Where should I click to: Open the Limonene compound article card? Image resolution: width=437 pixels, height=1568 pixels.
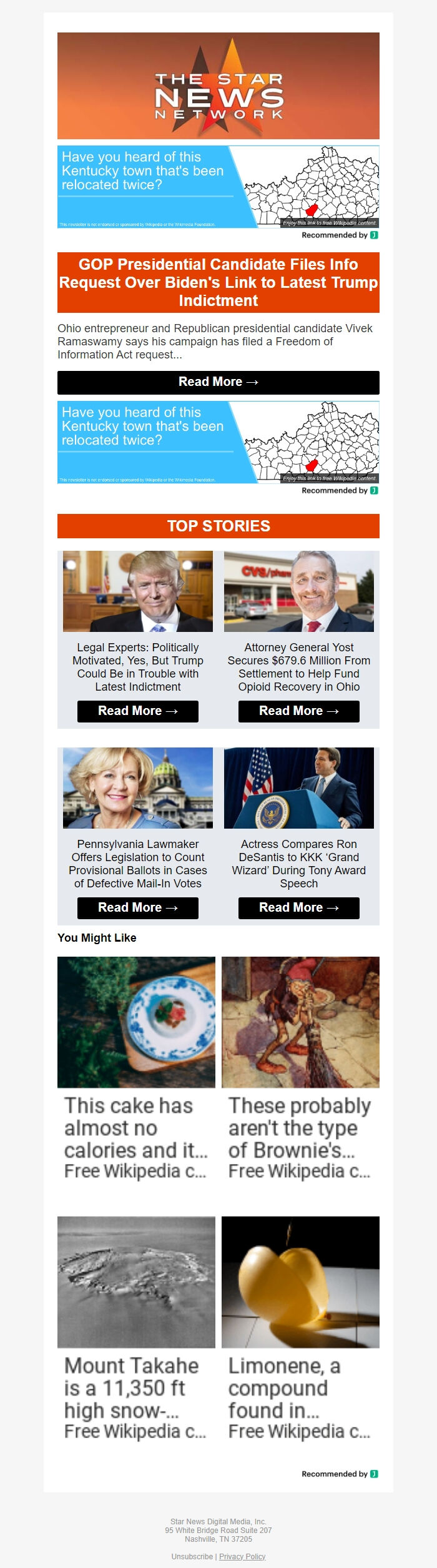tap(300, 1327)
